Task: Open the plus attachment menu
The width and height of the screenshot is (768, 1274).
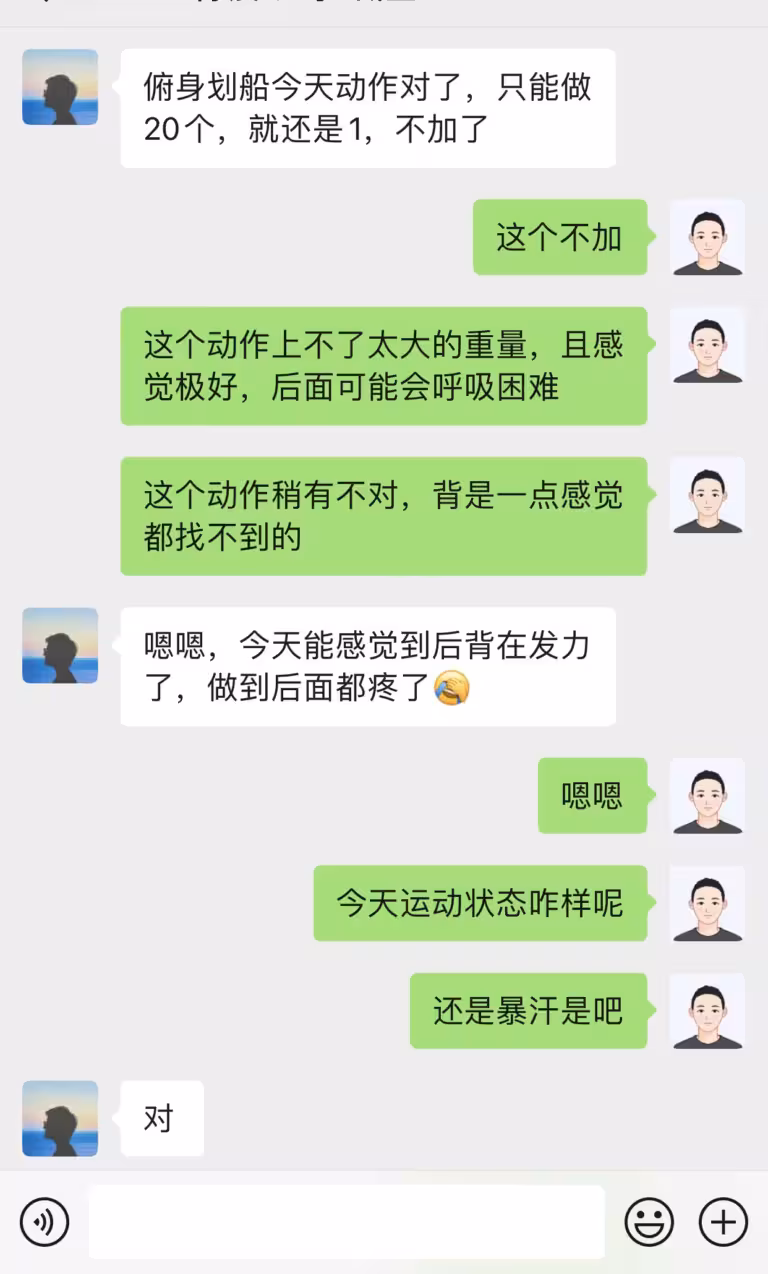Action: pyautogui.click(x=723, y=1222)
